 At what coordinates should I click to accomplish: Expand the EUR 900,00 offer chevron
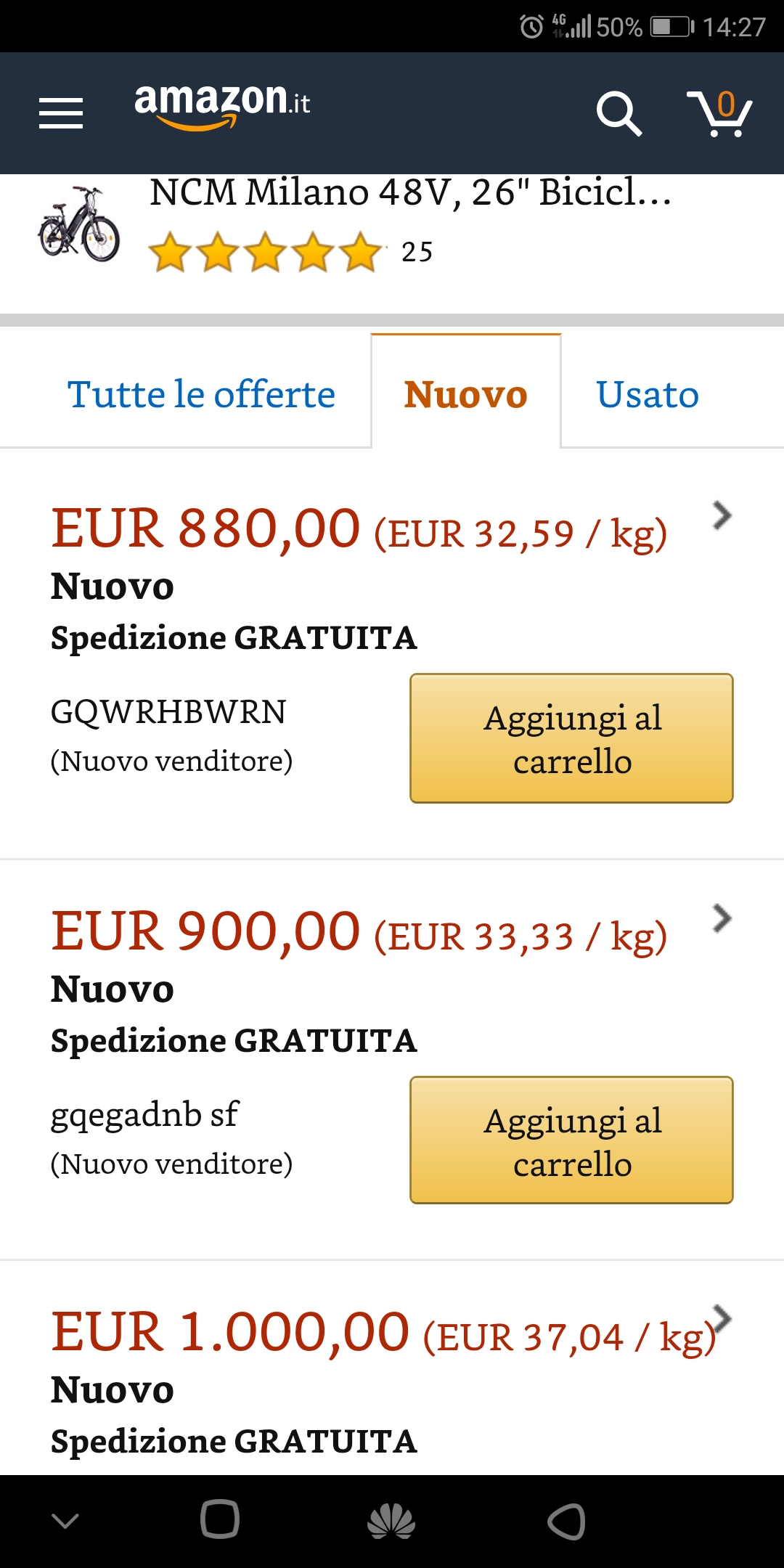722,918
